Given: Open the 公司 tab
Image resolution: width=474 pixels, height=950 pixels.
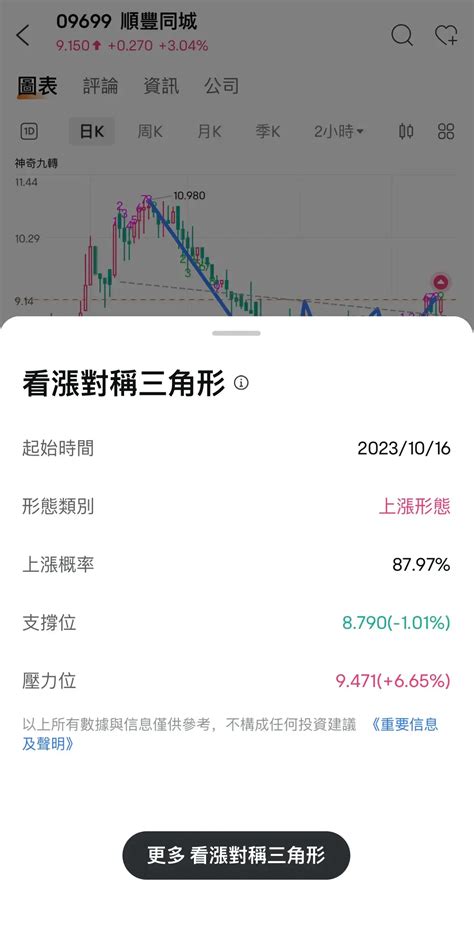Looking at the screenshot, I should pyautogui.click(x=221, y=86).
